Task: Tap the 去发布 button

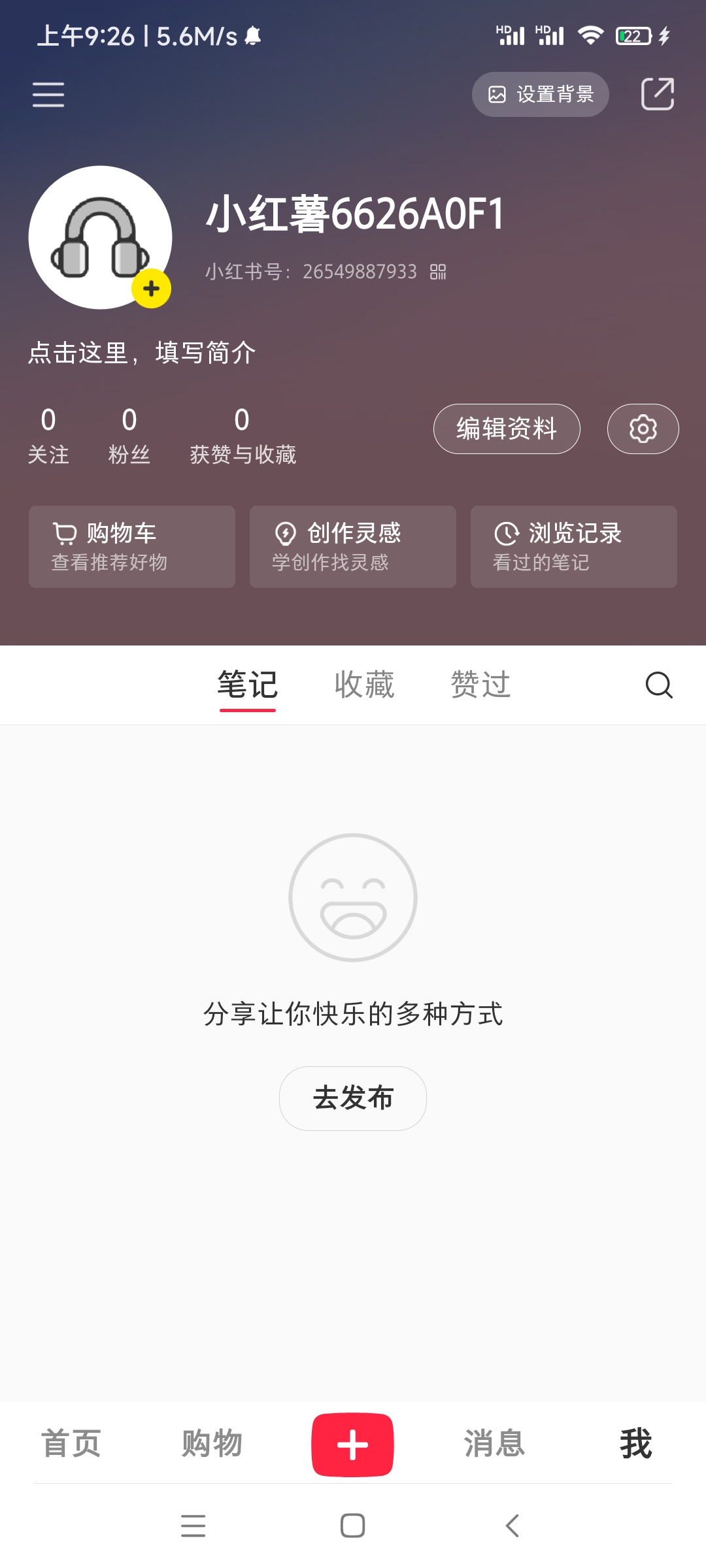Action: click(x=353, y=1098)
